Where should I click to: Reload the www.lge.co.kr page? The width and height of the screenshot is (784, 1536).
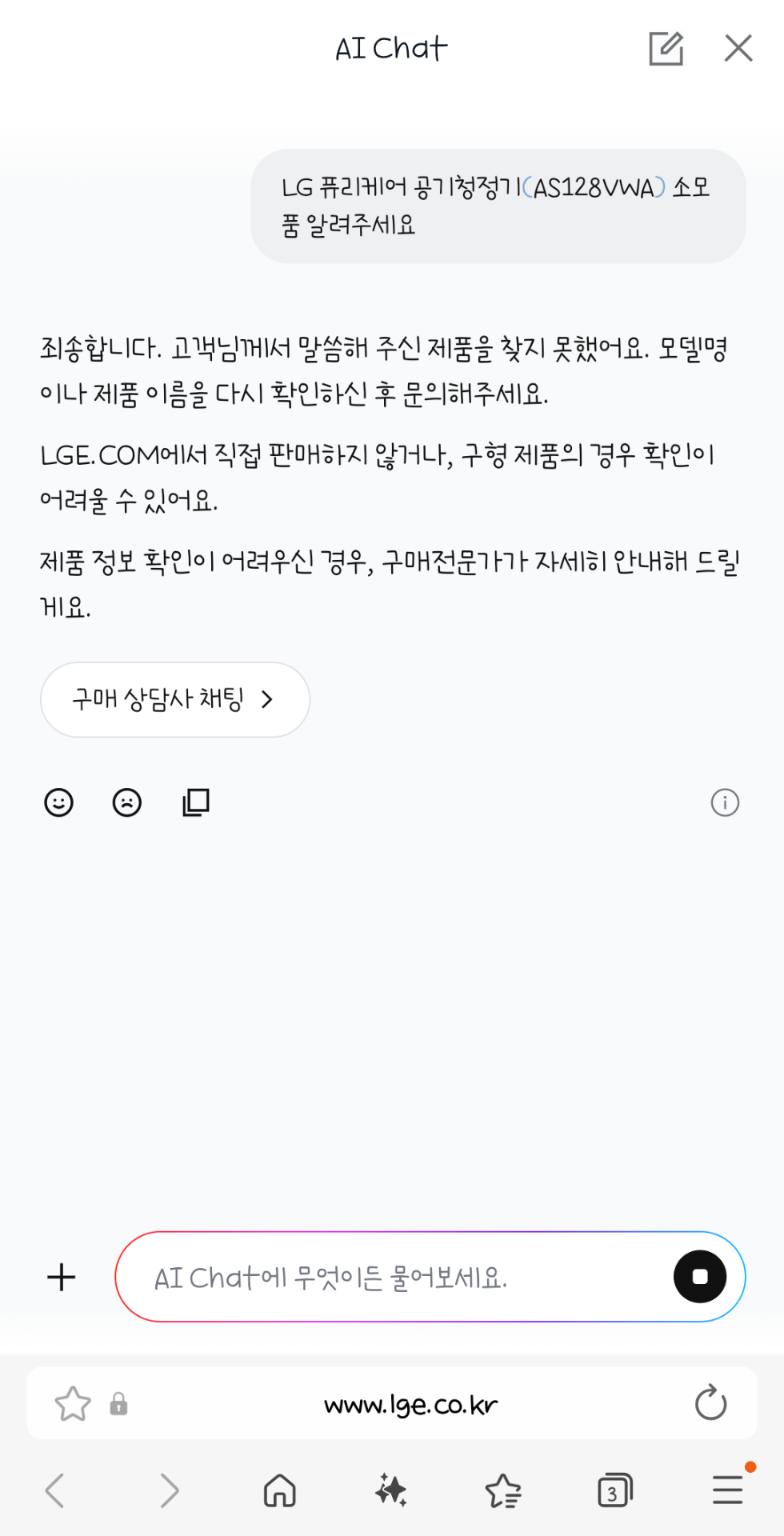(x=710, y=1403)
